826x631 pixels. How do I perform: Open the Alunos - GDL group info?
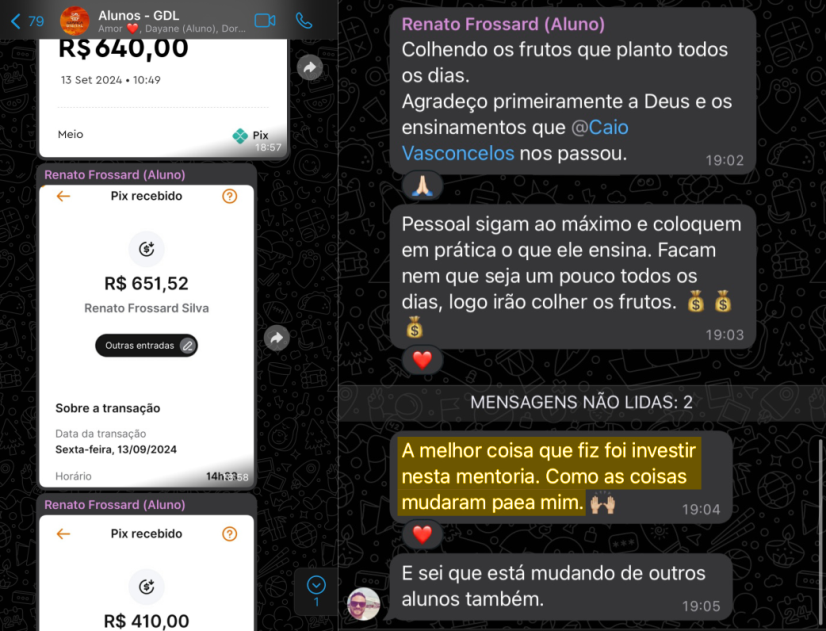[x=171, y=21]
